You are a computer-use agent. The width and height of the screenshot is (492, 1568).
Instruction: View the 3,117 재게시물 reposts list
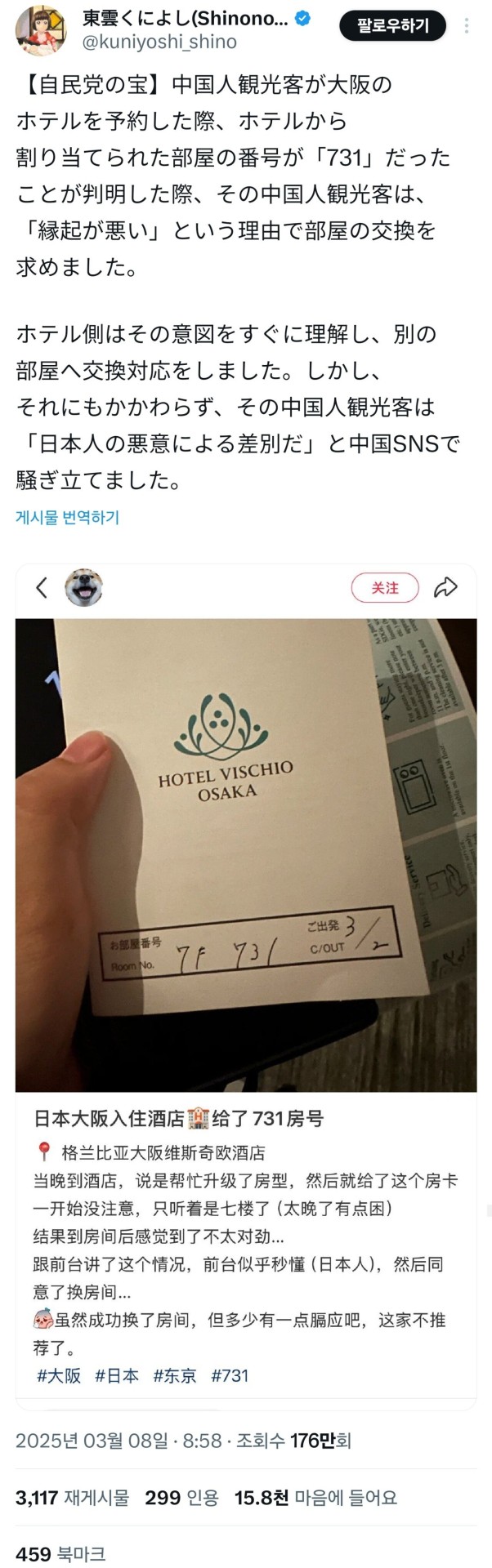[x=72, y=1497]
